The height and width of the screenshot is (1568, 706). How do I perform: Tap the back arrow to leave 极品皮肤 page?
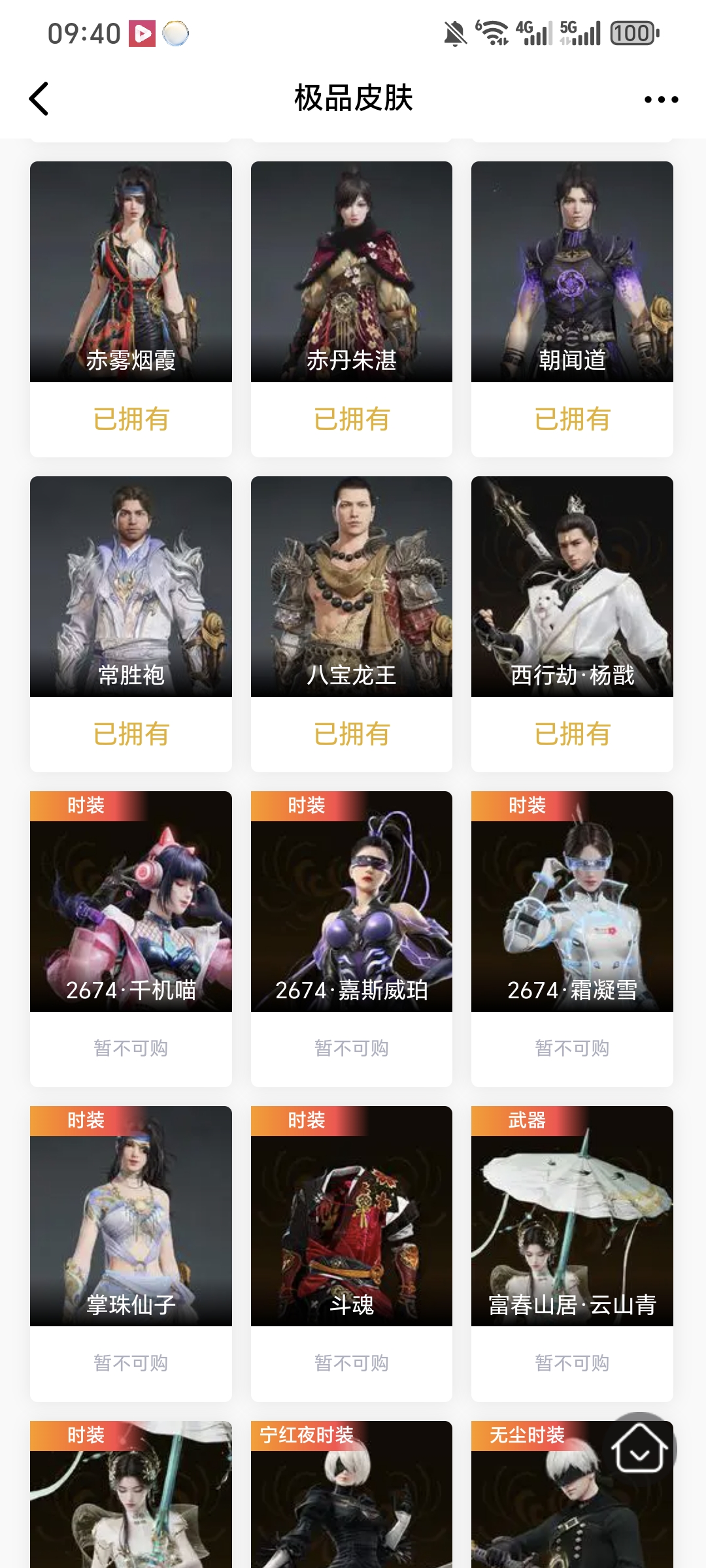pos(39,99)
